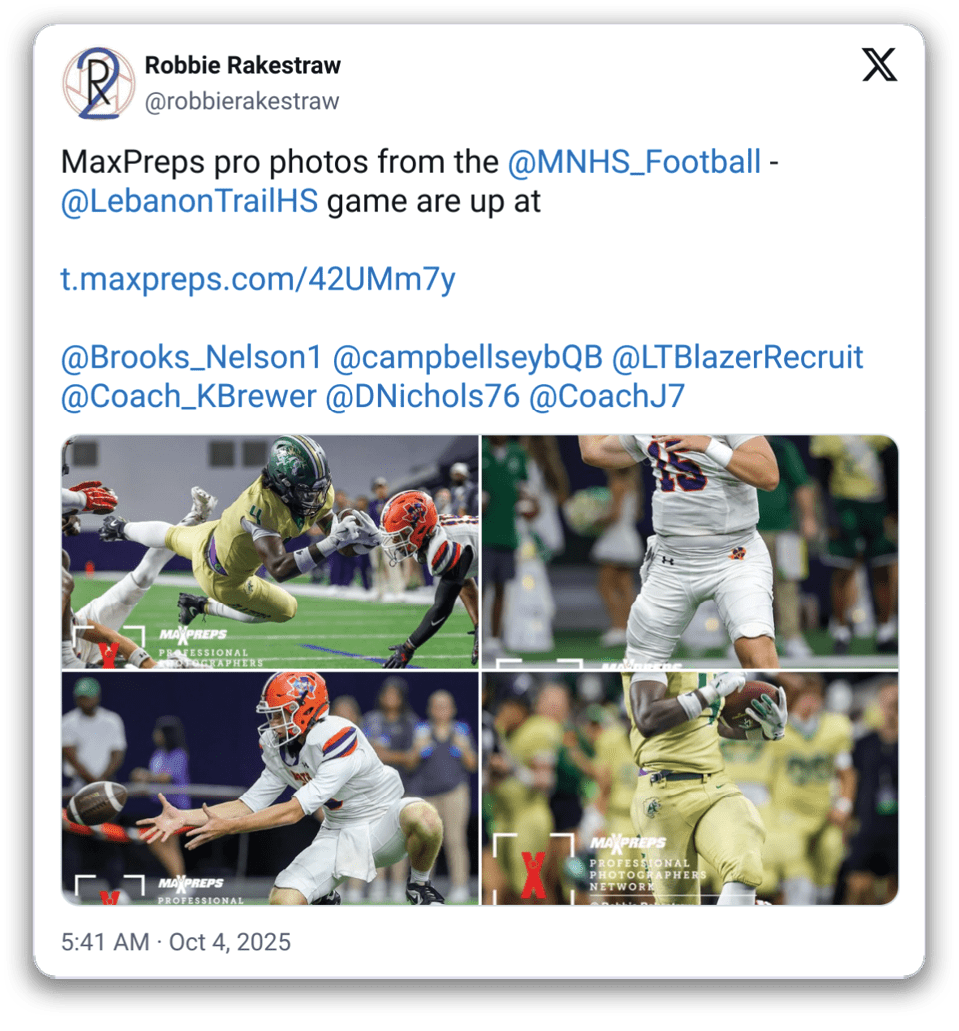959x1031 pixels.
Task: Open the photo of the number 15 player
Action: tap(690, 551)
